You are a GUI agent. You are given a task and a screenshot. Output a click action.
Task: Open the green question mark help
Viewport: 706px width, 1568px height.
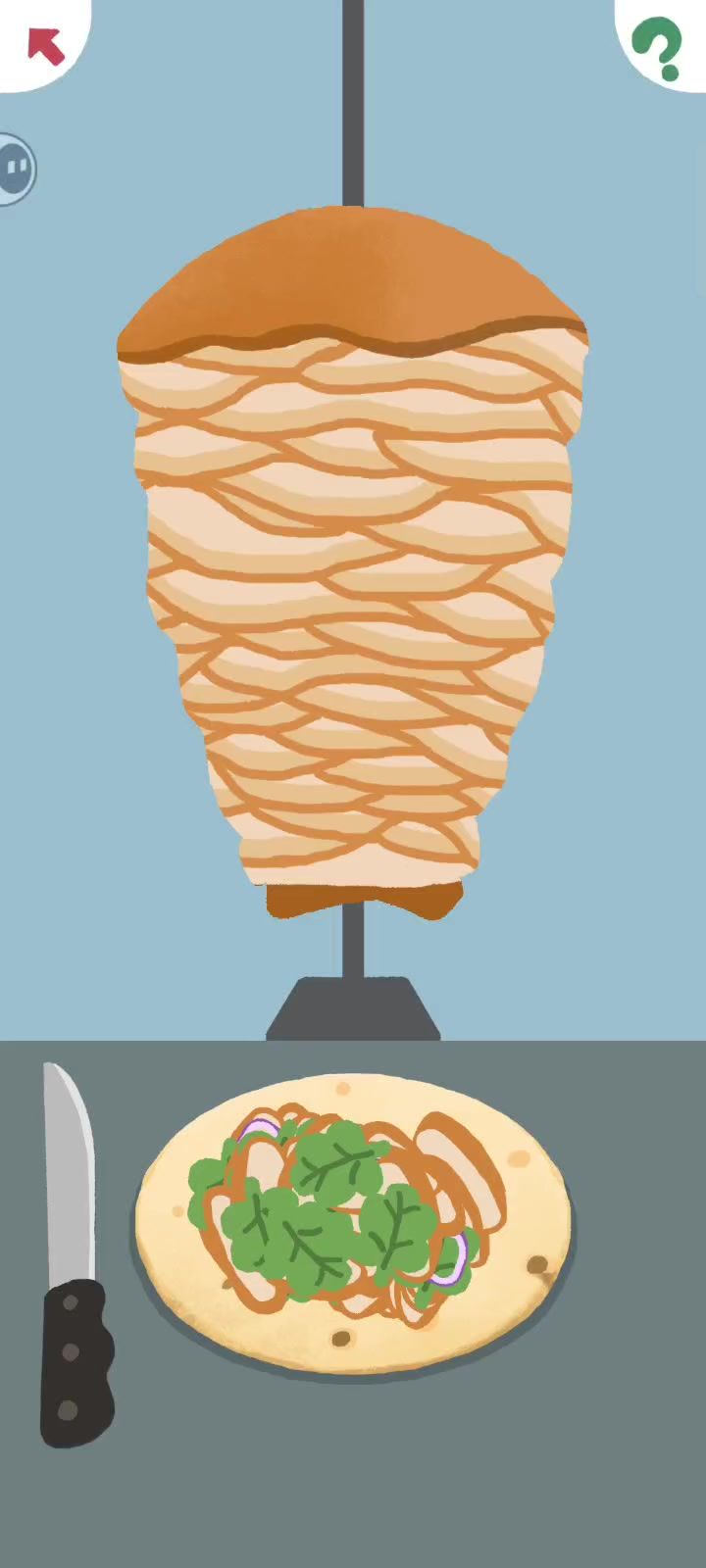[x=657, y=46]
